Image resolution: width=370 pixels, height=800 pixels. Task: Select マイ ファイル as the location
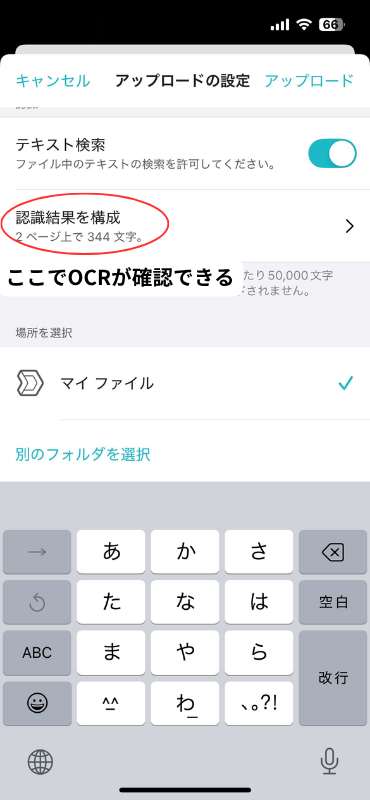(185, 383)
